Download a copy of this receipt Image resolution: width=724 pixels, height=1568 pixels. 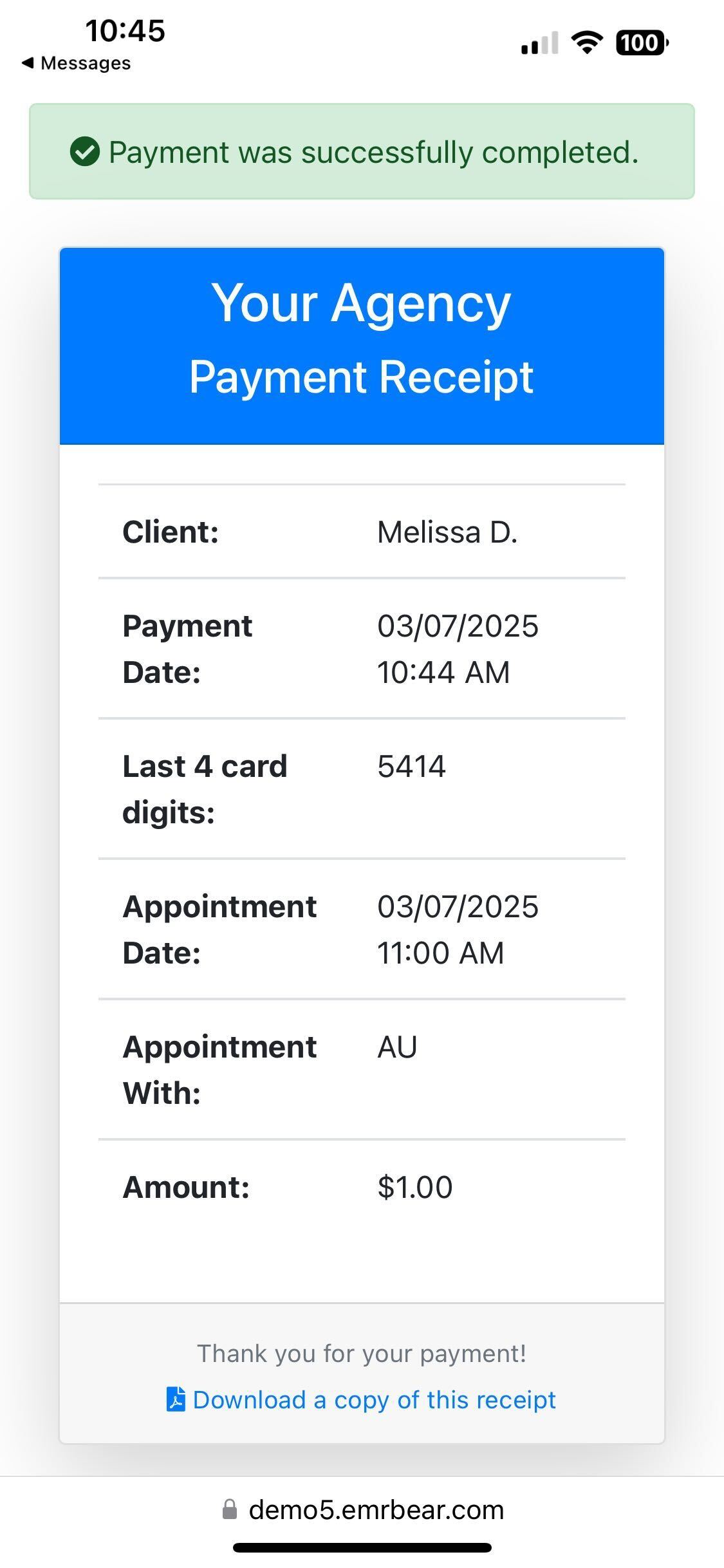(x=361, y=1399)
